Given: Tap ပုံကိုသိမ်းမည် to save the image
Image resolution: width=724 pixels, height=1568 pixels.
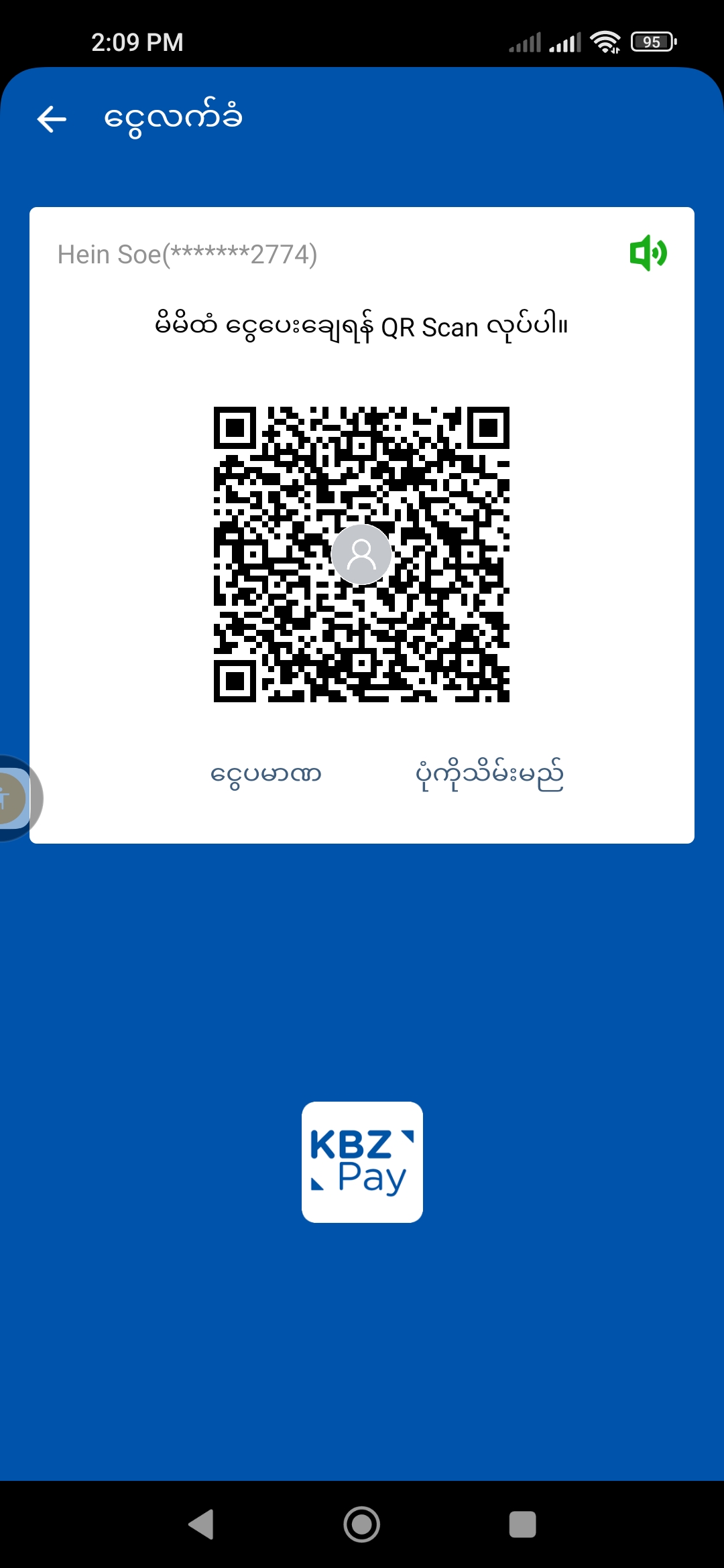Looking at the screenshot, I should [489, 775].
